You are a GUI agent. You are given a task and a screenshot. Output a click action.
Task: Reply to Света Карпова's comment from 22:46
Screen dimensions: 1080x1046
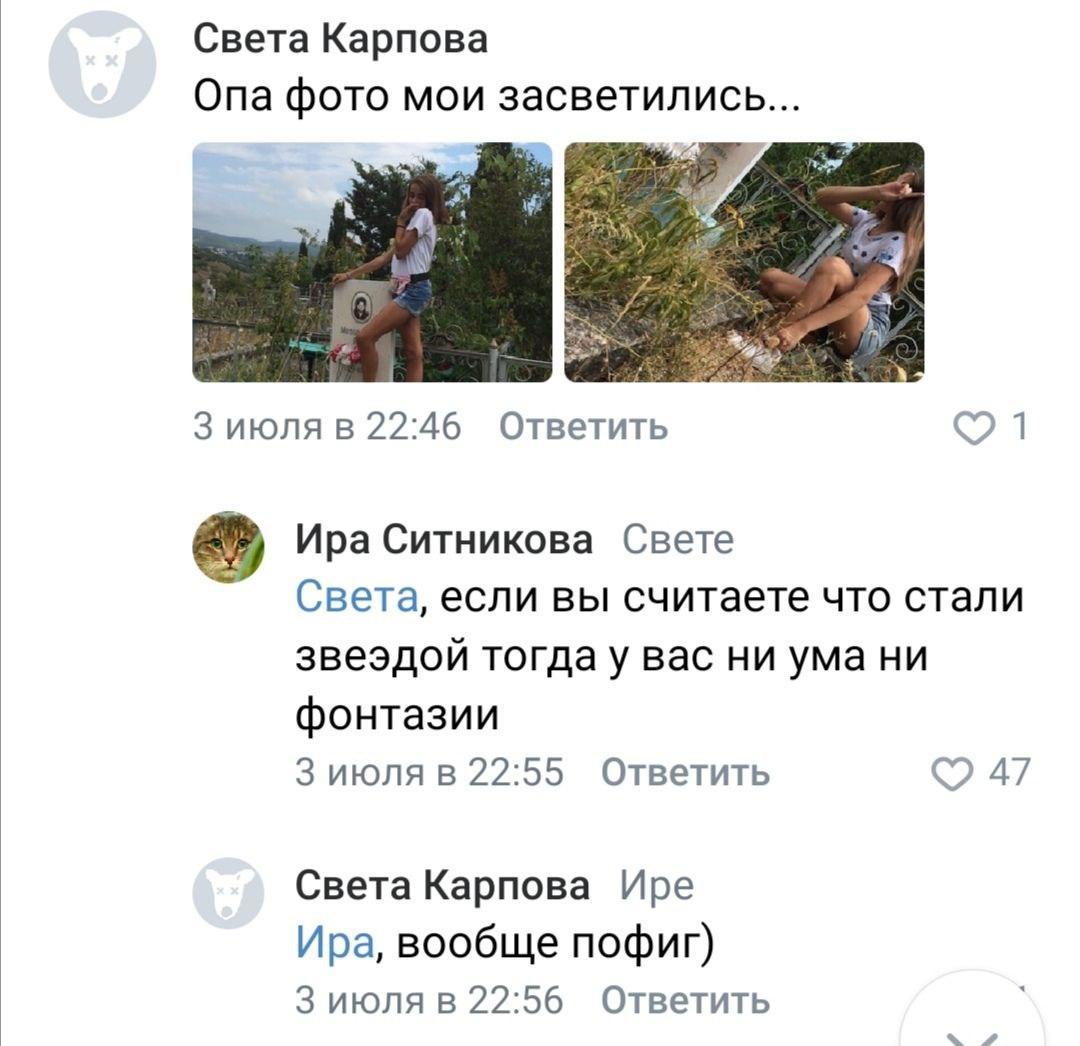tap(583, 426)
